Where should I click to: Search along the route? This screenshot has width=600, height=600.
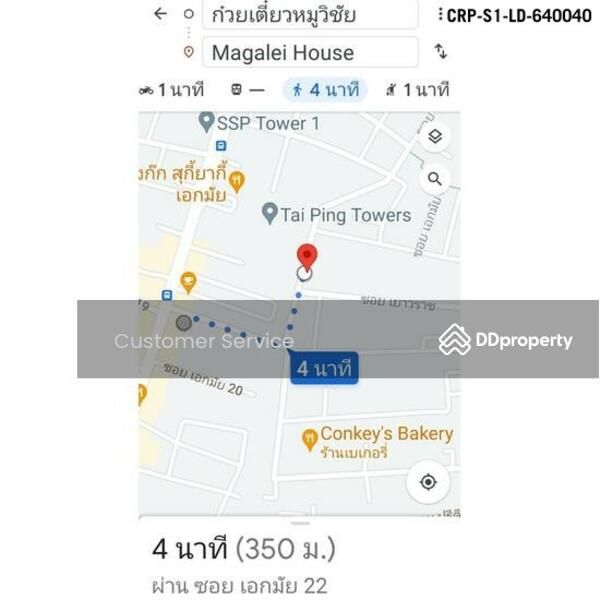click(434, 179)
